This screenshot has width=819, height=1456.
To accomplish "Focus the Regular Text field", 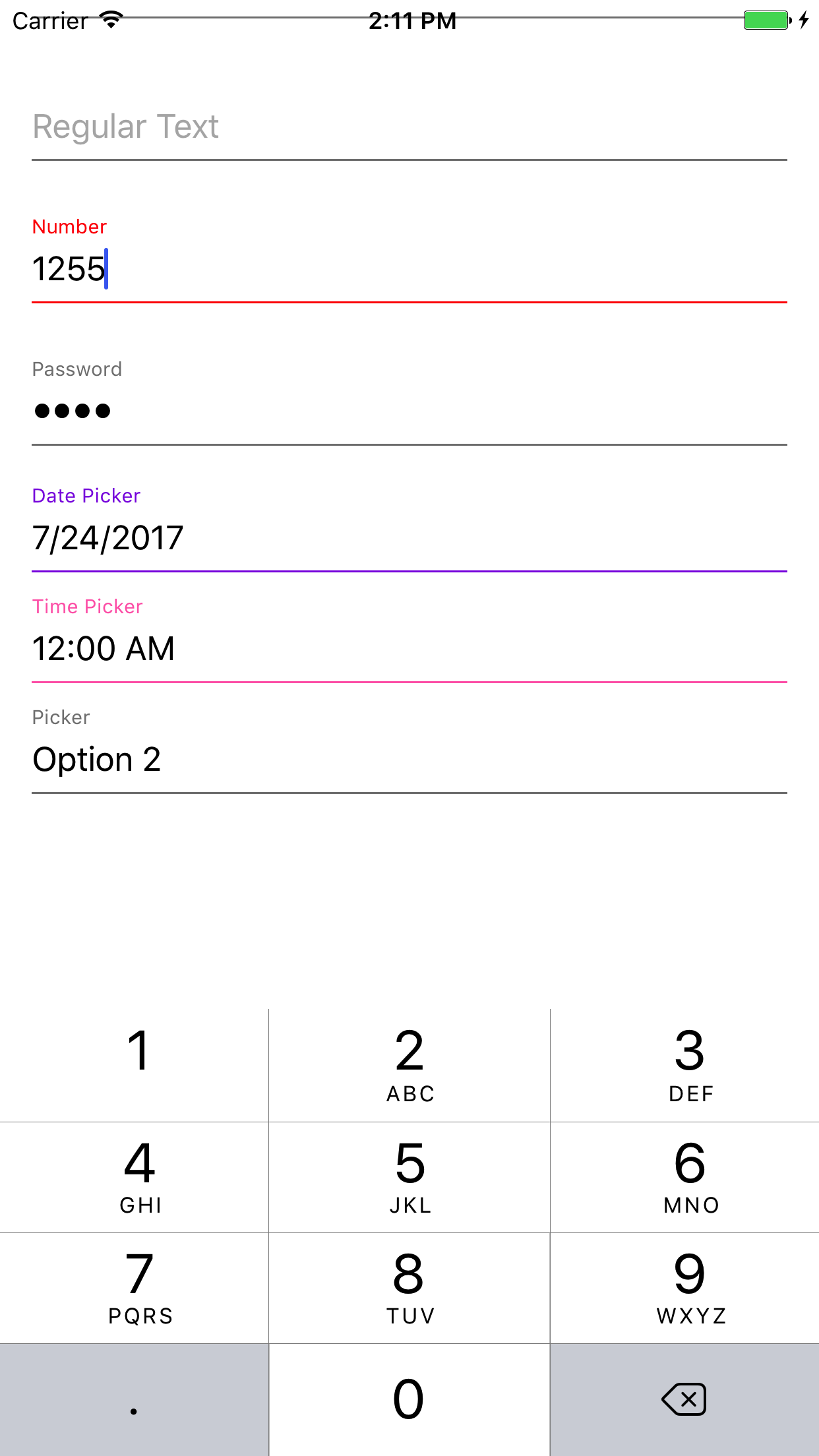I will click(x=409, y=127).
